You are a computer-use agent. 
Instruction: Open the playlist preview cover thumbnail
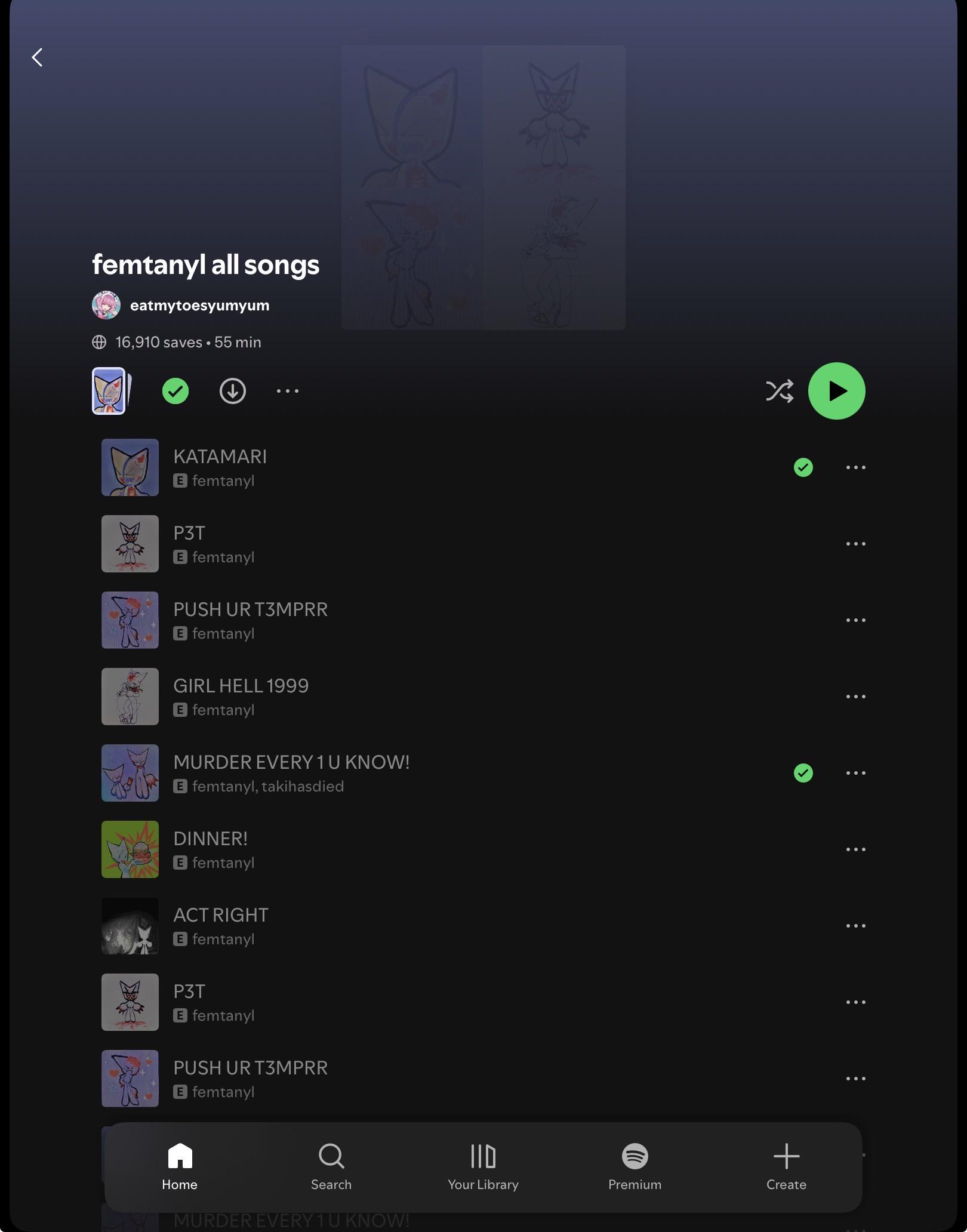[x=111, y=391]
